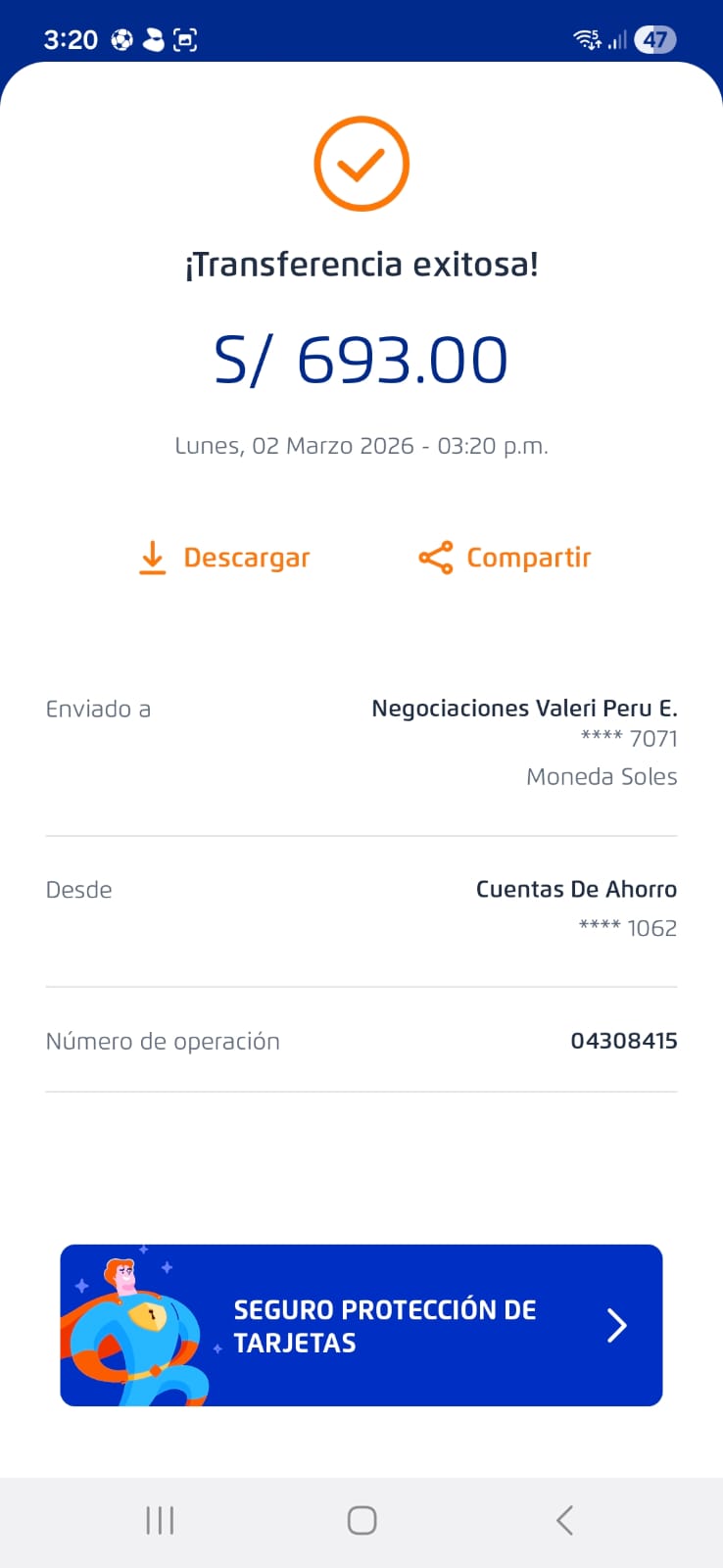
Task: Go back using the system back button
Action: pos(564,1520)
